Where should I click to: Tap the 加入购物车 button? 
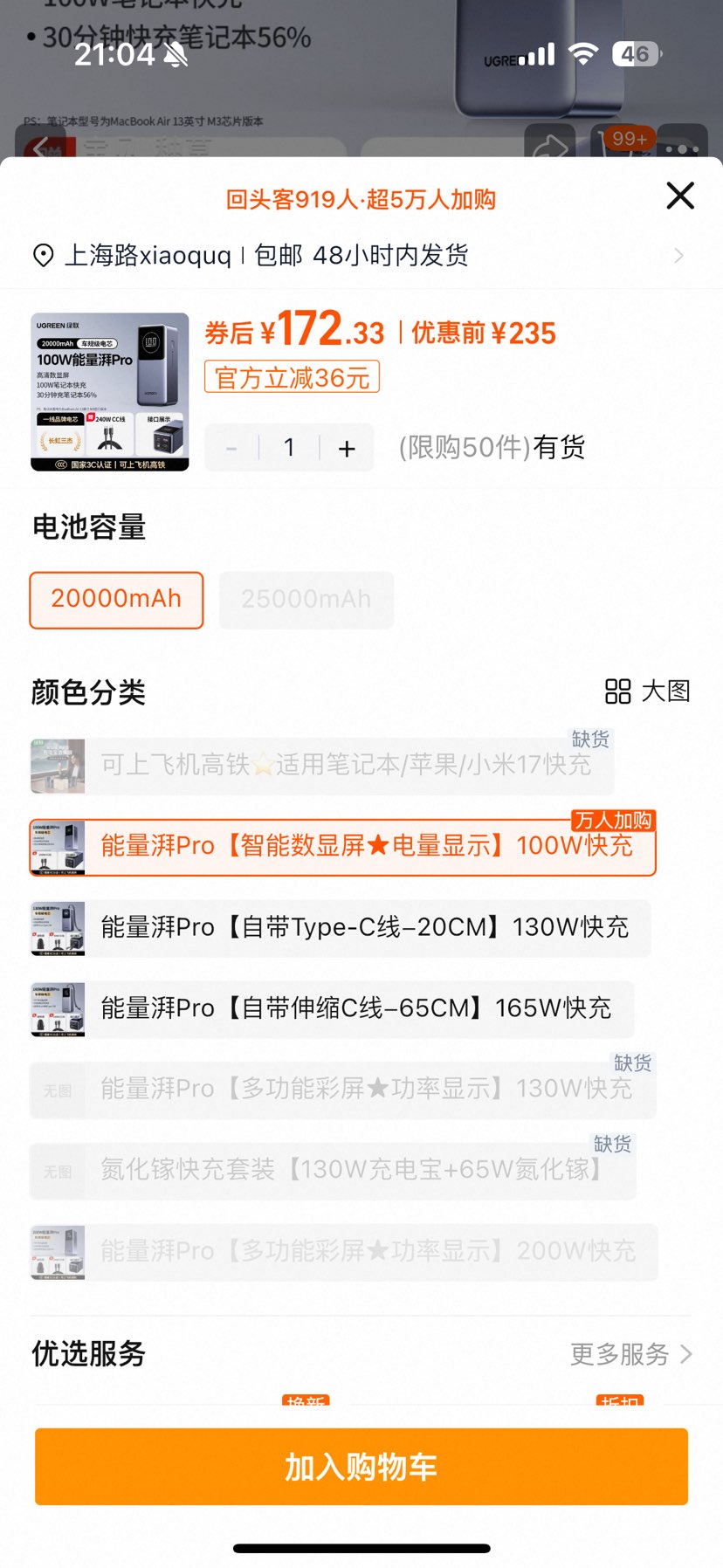tap(361, 1468)
